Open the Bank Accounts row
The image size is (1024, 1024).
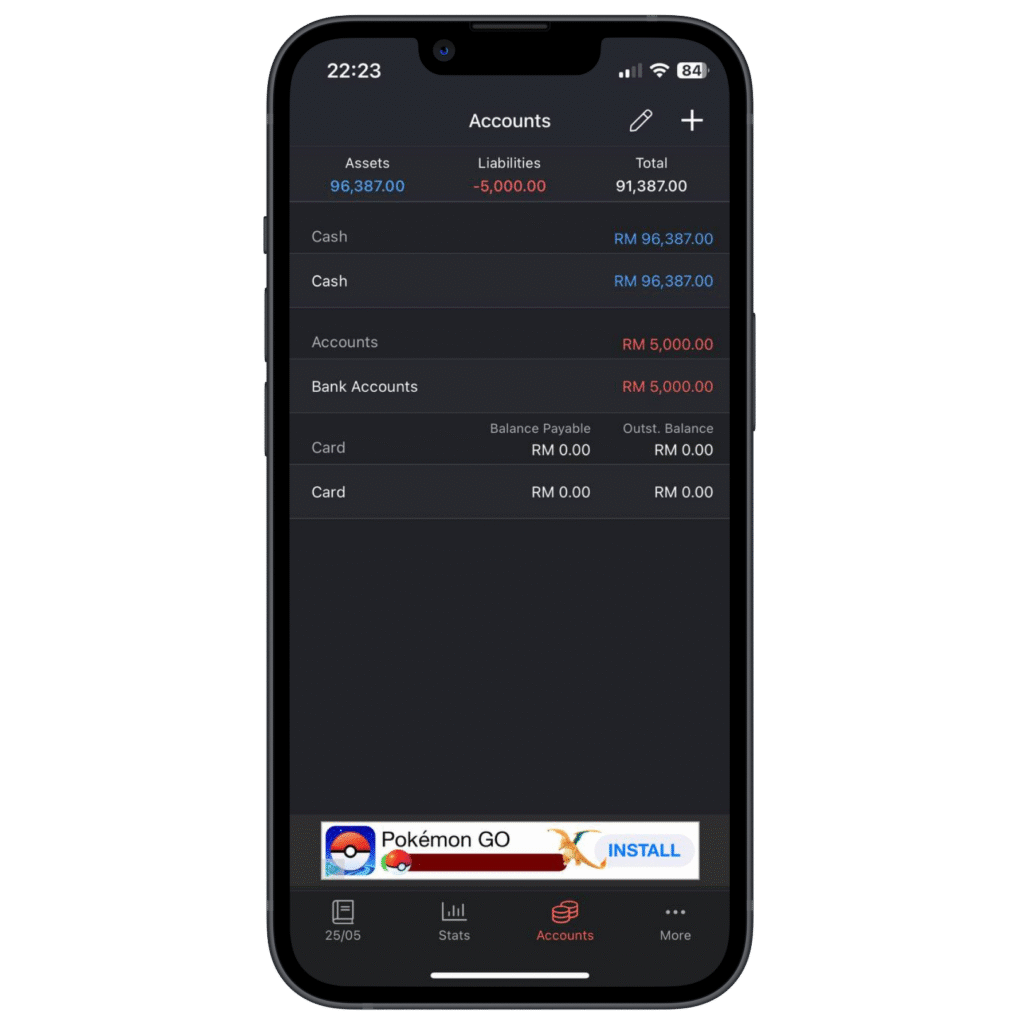(510, 387)
